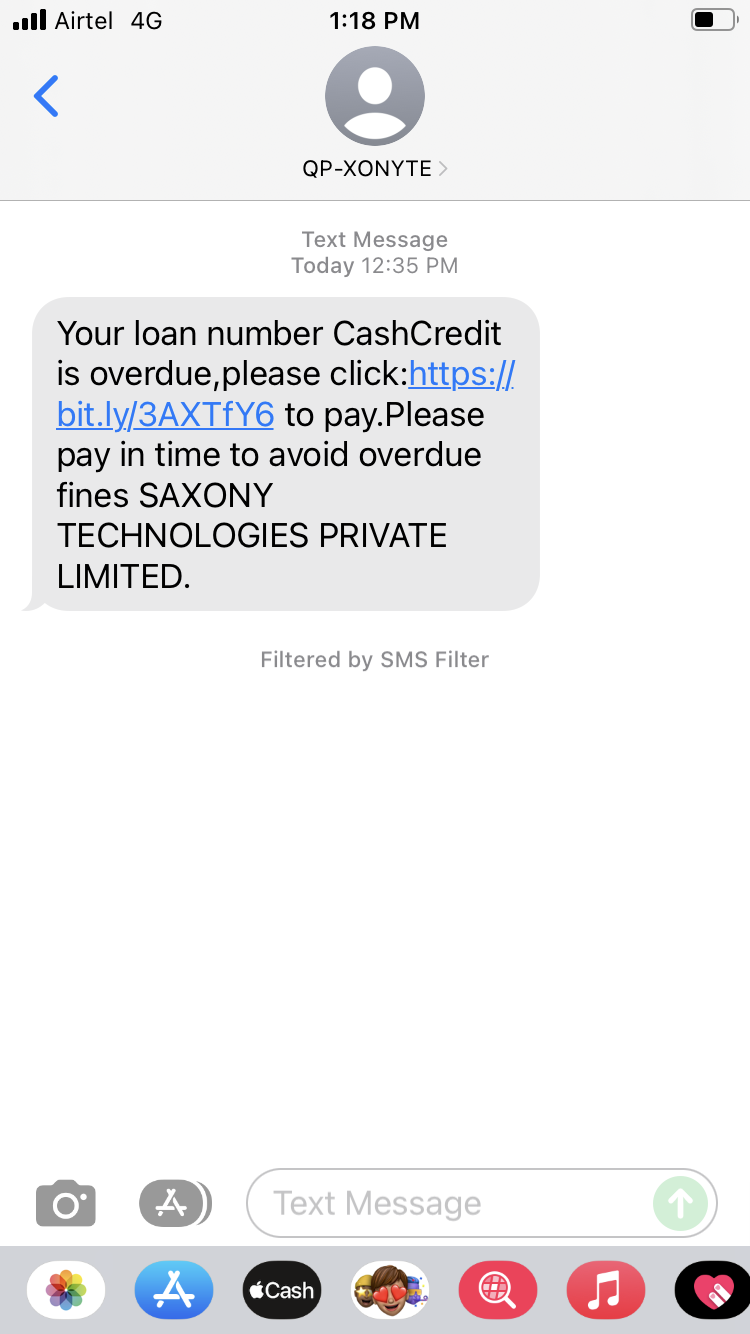Screen dimensions: 750x1334
Task: Open the App Store in the app strip
Action: [x=174, y=1290]
